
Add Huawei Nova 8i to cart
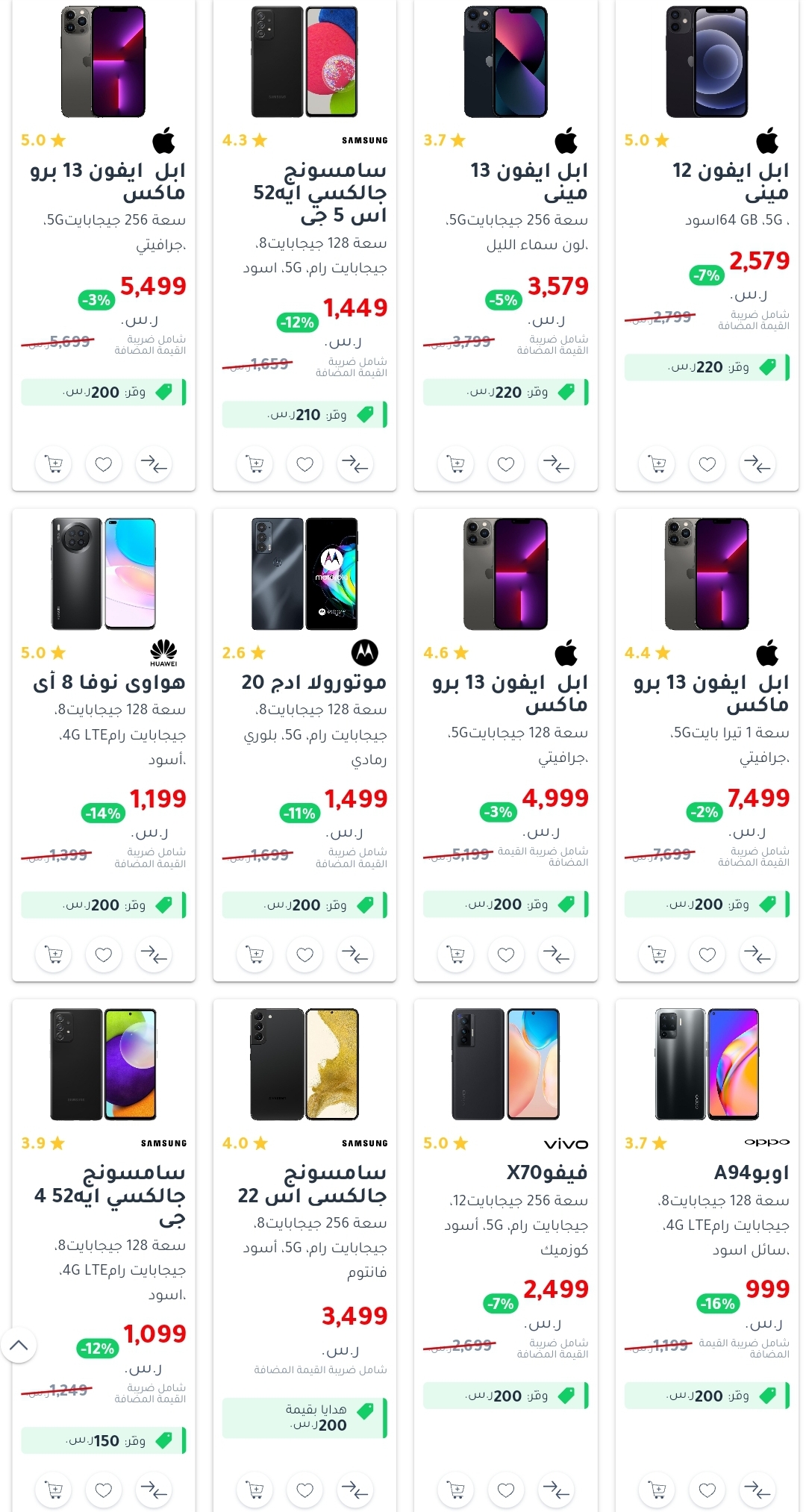pyautogui.click(x=54, y=955)
